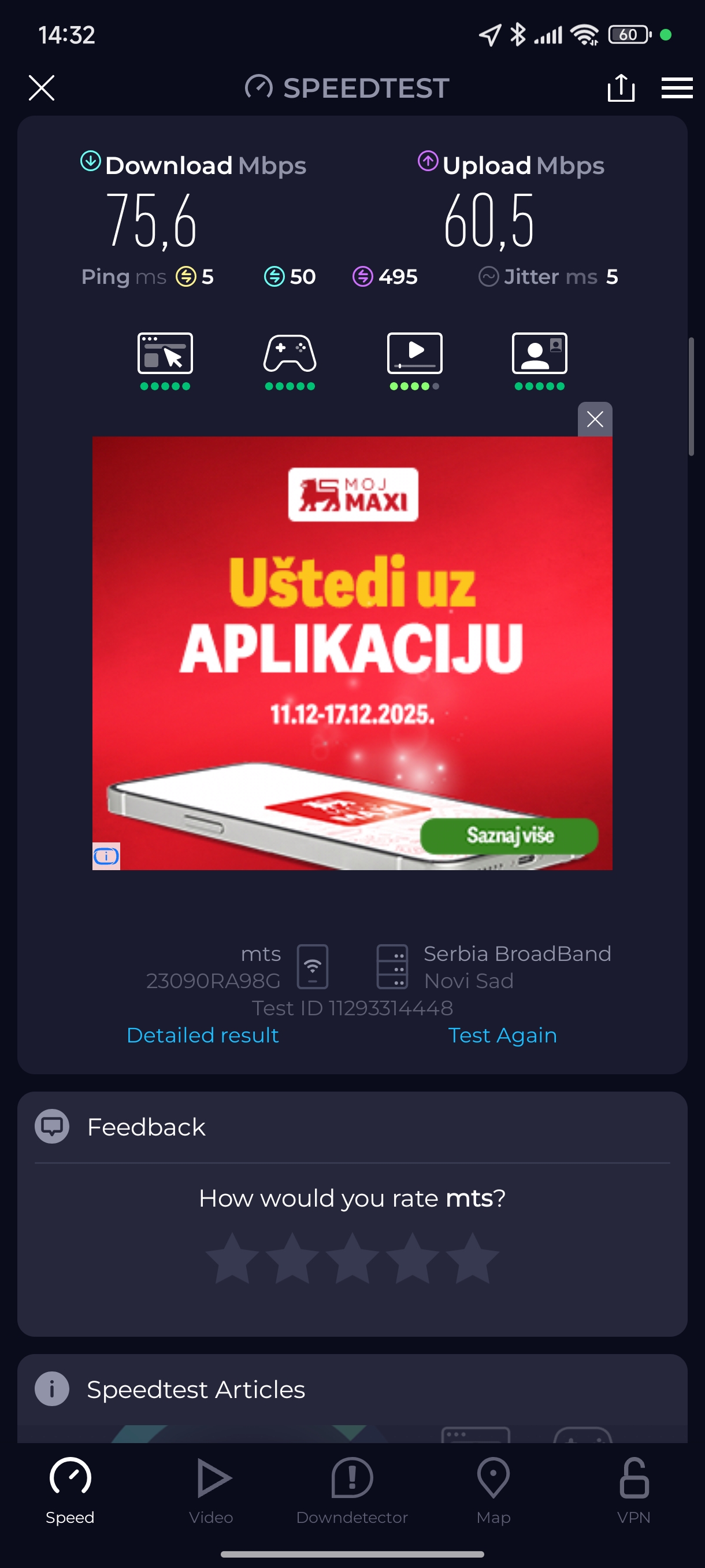Tap the web browsing quality icon
The height and width of the screenshot is (1568, 705).
coord(165,354)
